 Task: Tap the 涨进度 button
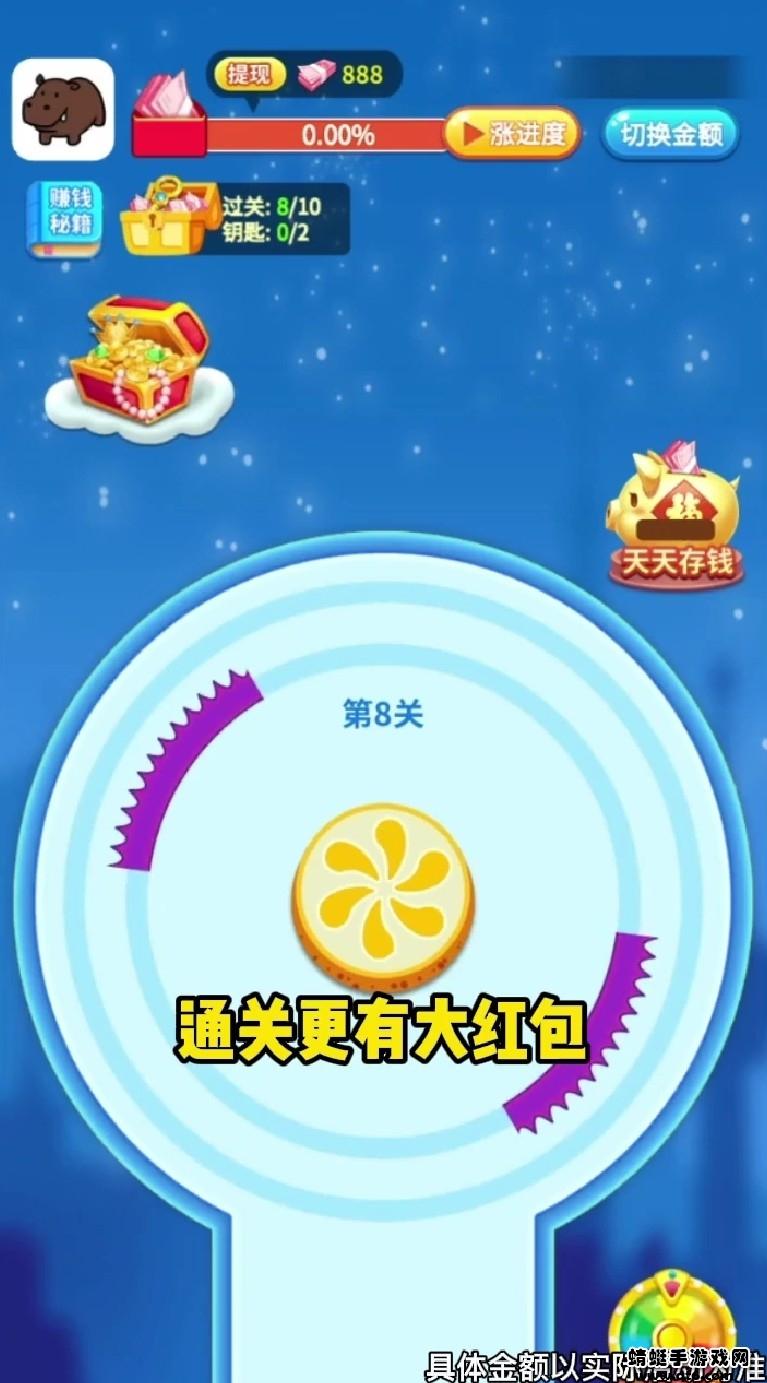pyautogui.click(x=512, y=134)
